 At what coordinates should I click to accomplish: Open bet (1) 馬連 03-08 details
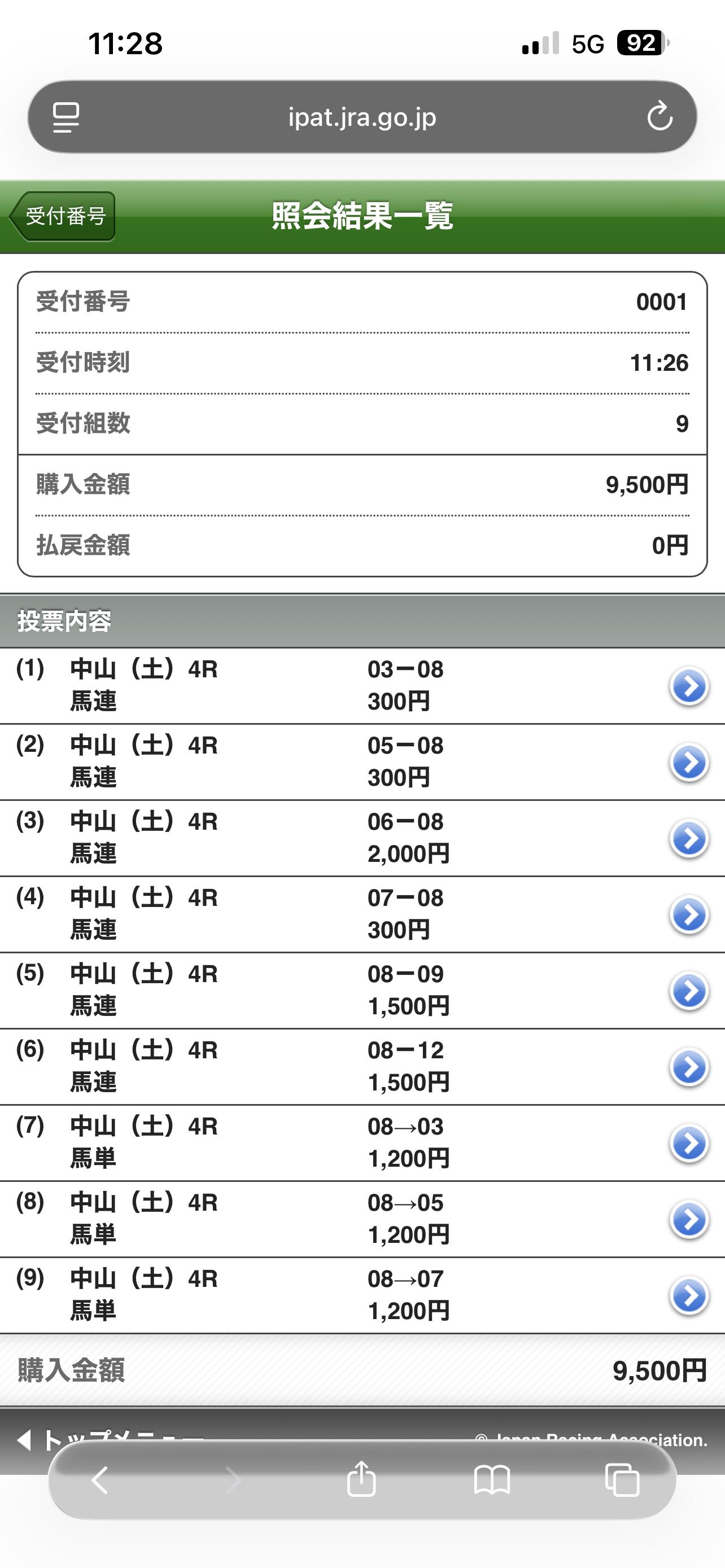point(688,686)
